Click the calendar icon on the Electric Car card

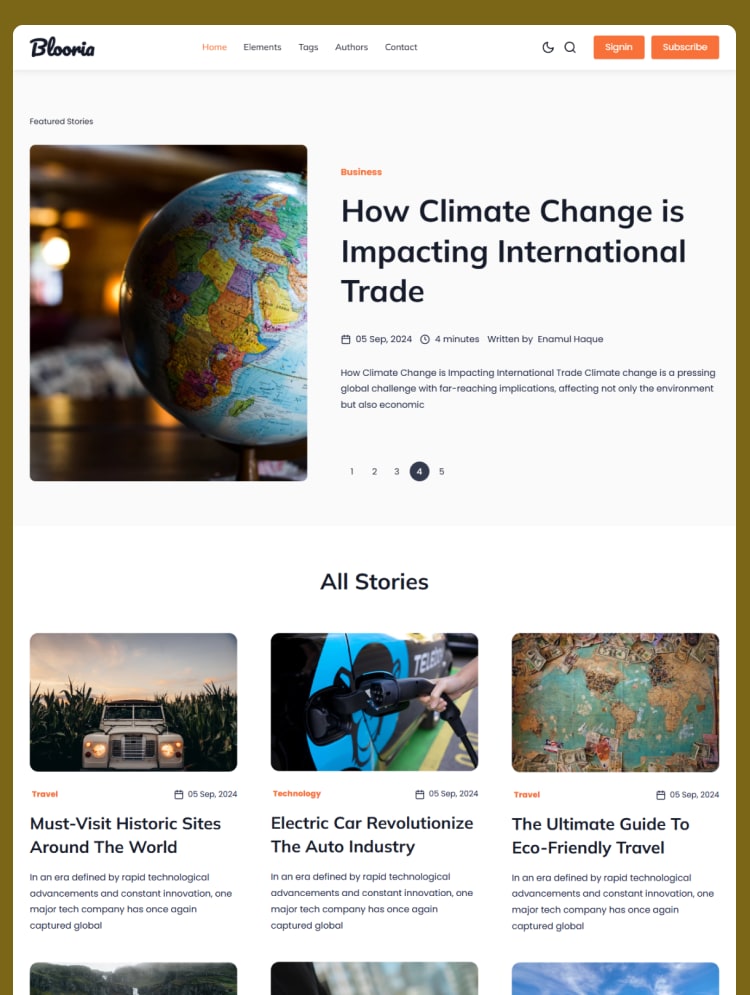[x=418, y=793]
